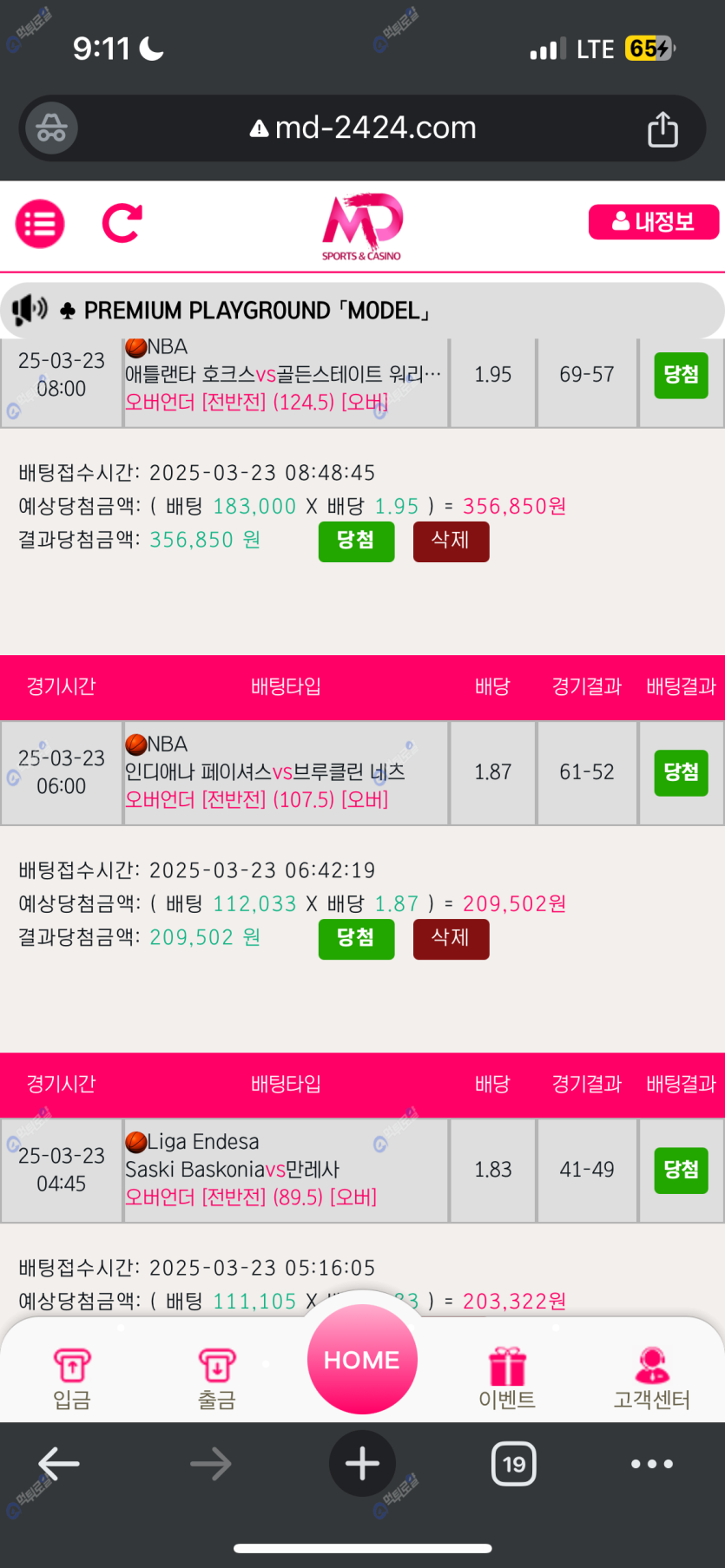Tap the pink refresh arrow icon

point(122,223)
